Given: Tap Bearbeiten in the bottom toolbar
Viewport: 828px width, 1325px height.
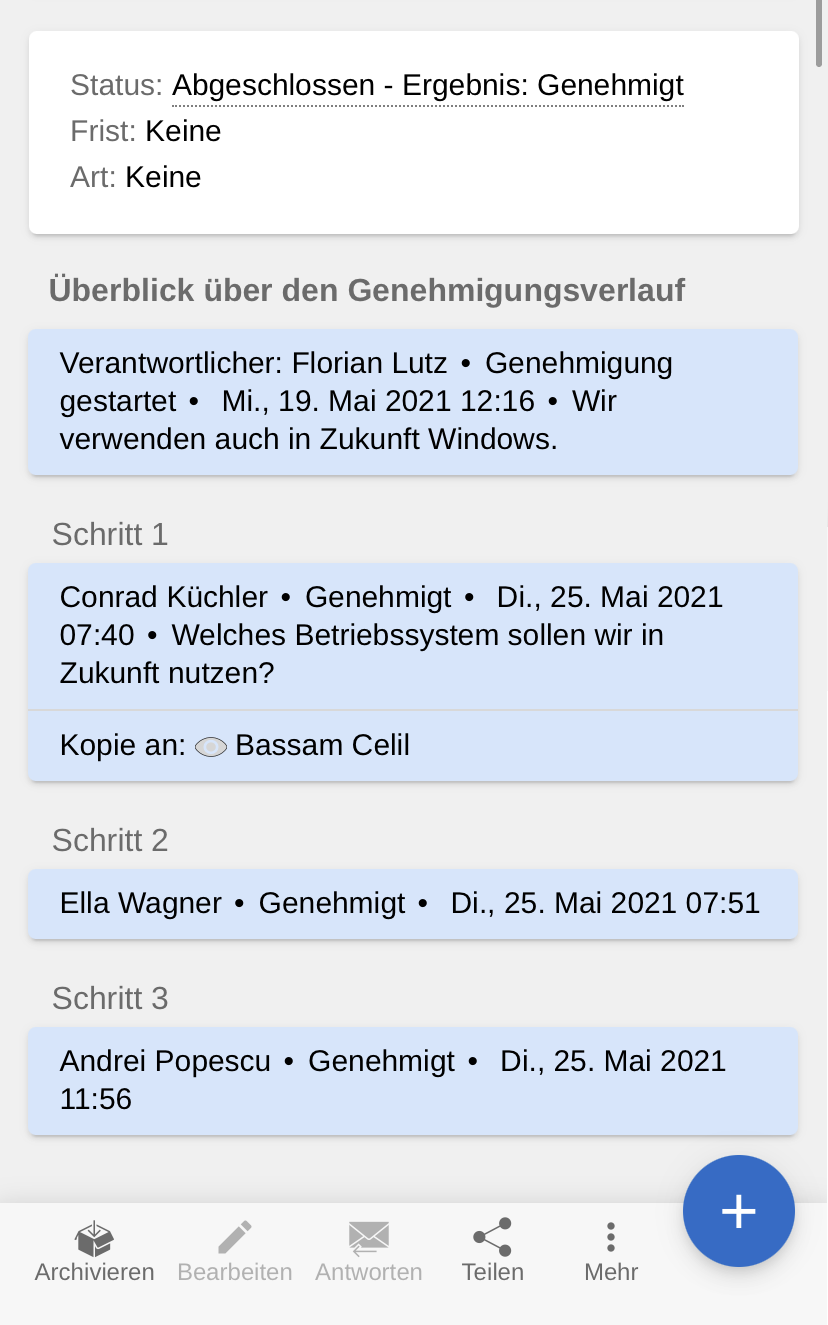Looking at the screenshot, I should (235, 1251).
